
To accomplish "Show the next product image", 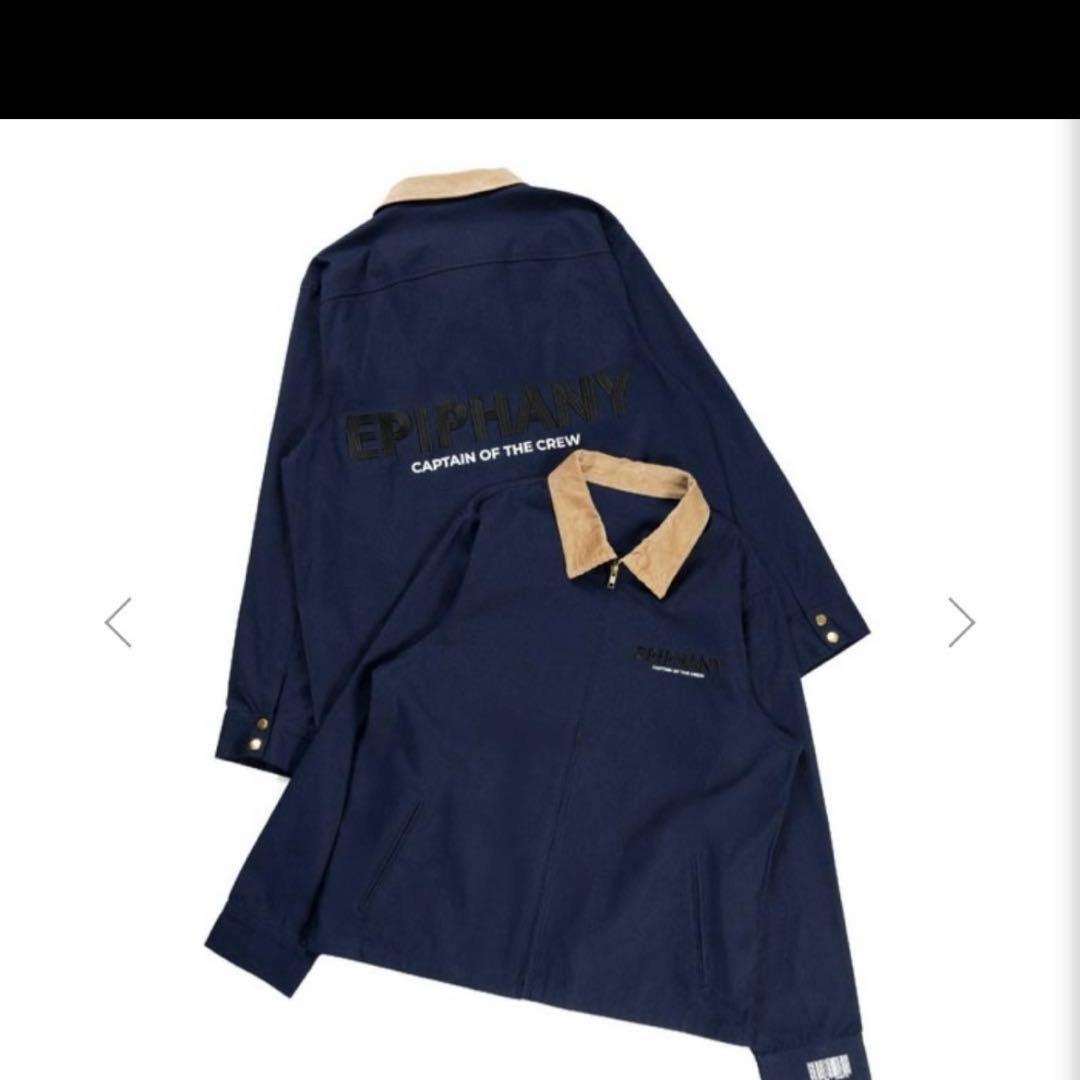I will point(961,622).
